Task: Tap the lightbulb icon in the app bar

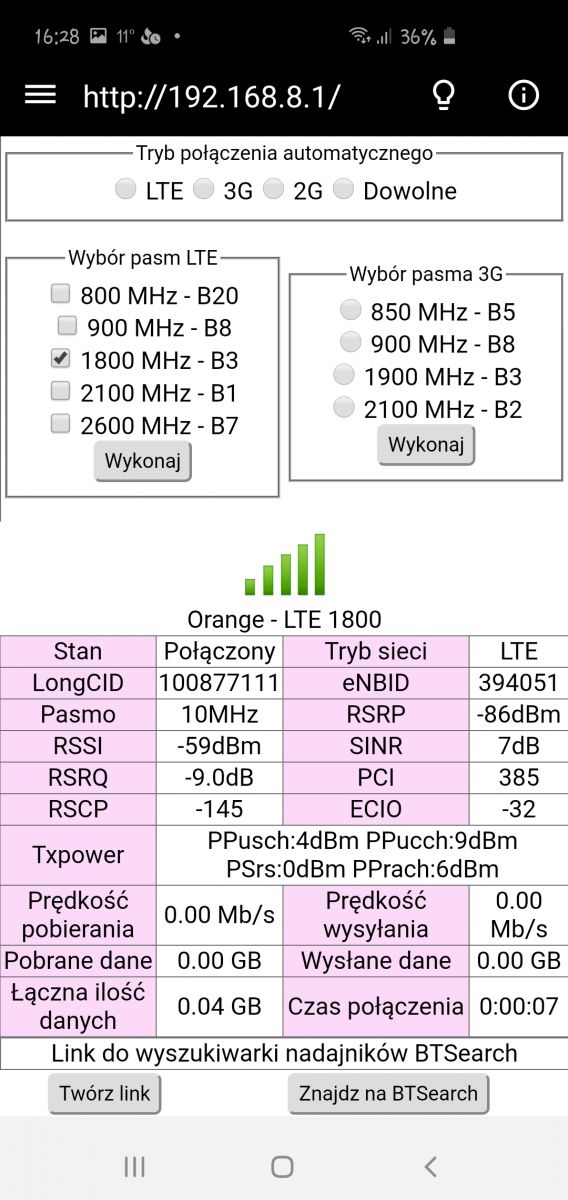Action: (443, 95)
